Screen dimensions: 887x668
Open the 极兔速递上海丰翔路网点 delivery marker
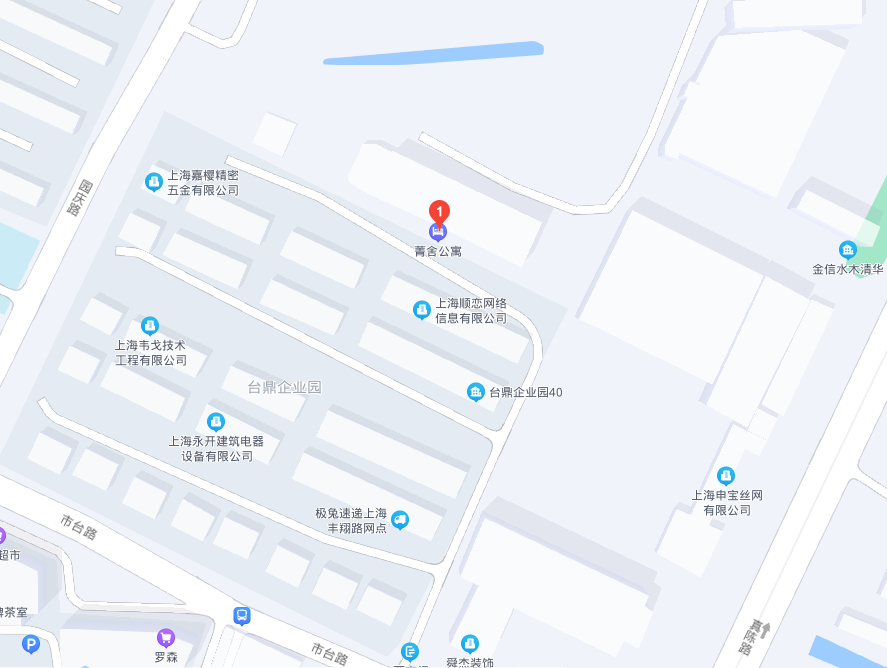401,519
